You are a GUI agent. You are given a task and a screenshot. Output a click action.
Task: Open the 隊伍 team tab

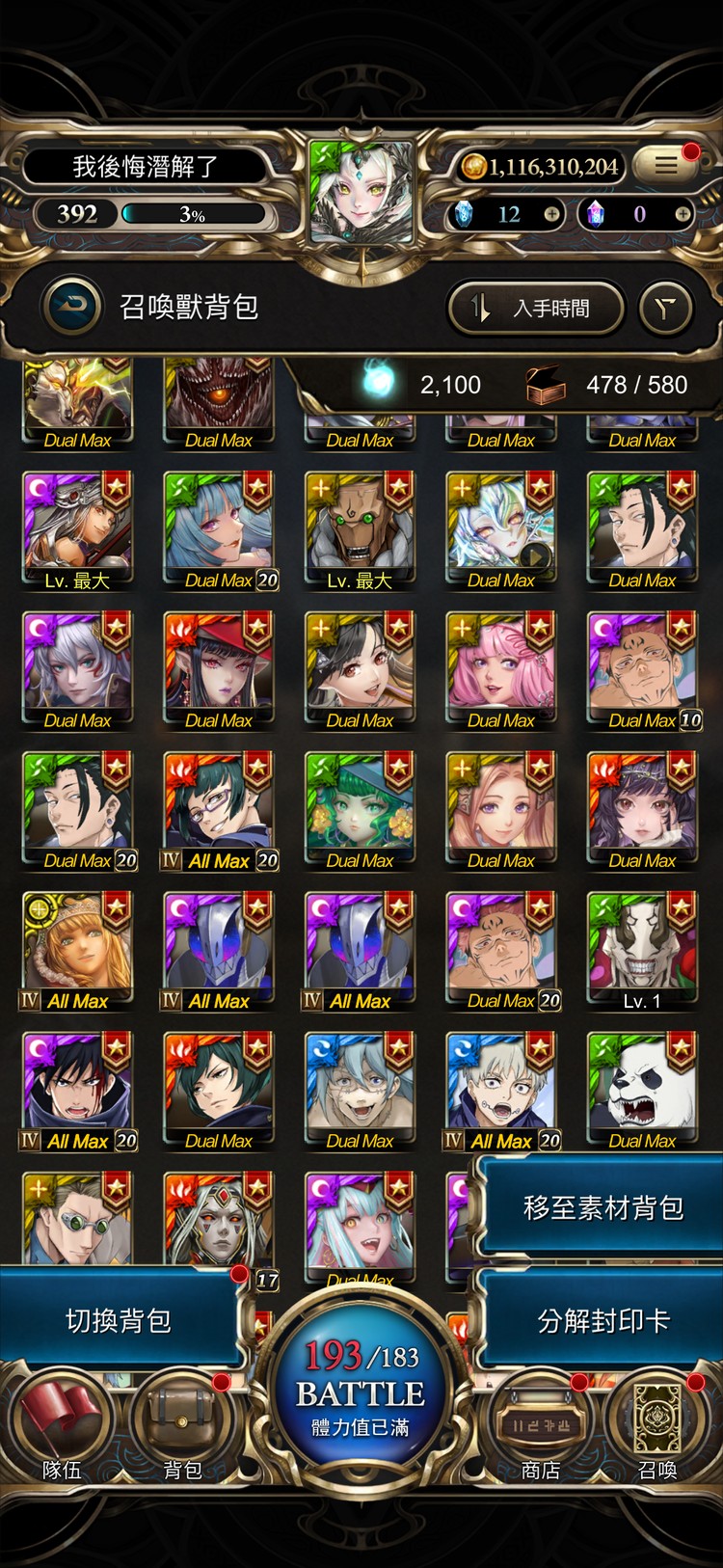62,1427
